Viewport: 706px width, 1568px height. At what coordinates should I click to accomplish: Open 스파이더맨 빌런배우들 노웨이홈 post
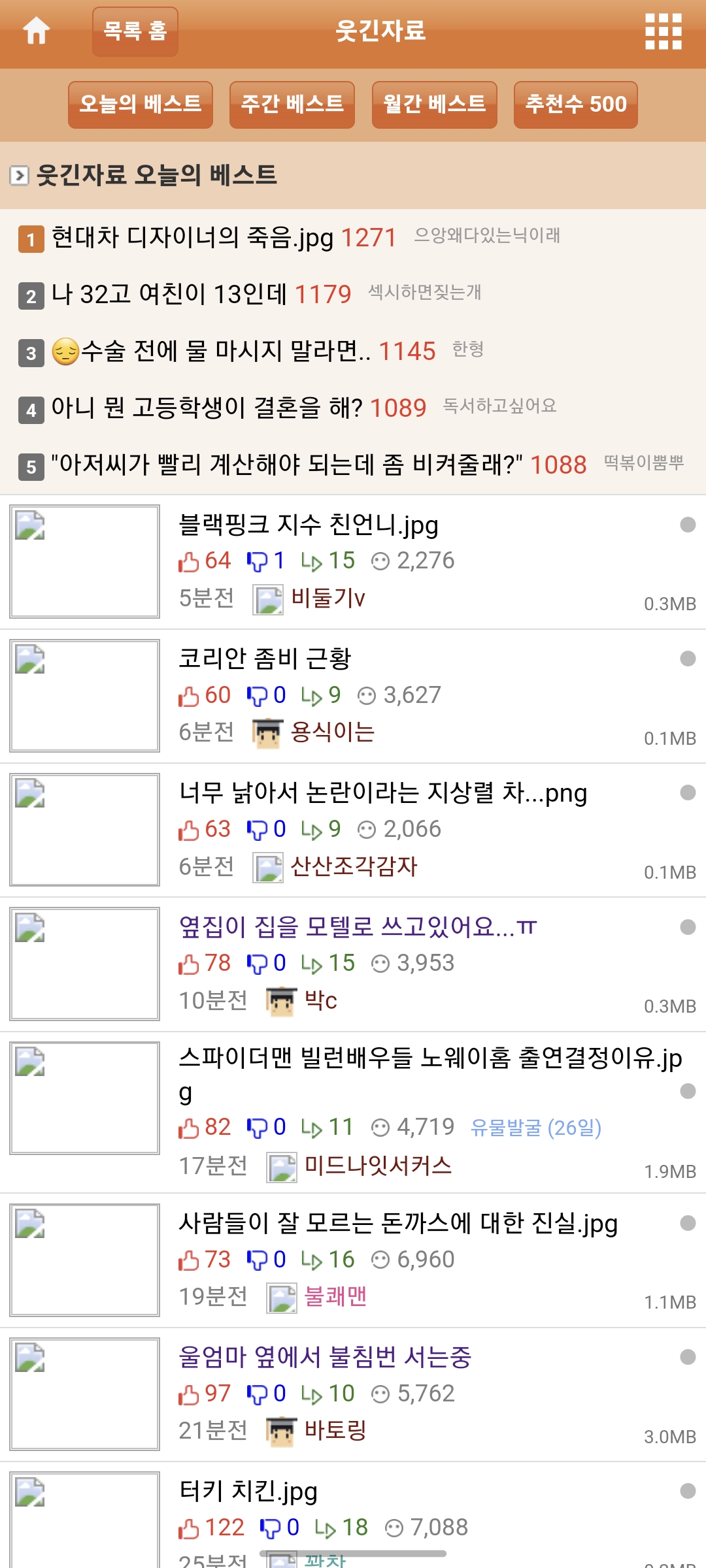point(431,1073)
